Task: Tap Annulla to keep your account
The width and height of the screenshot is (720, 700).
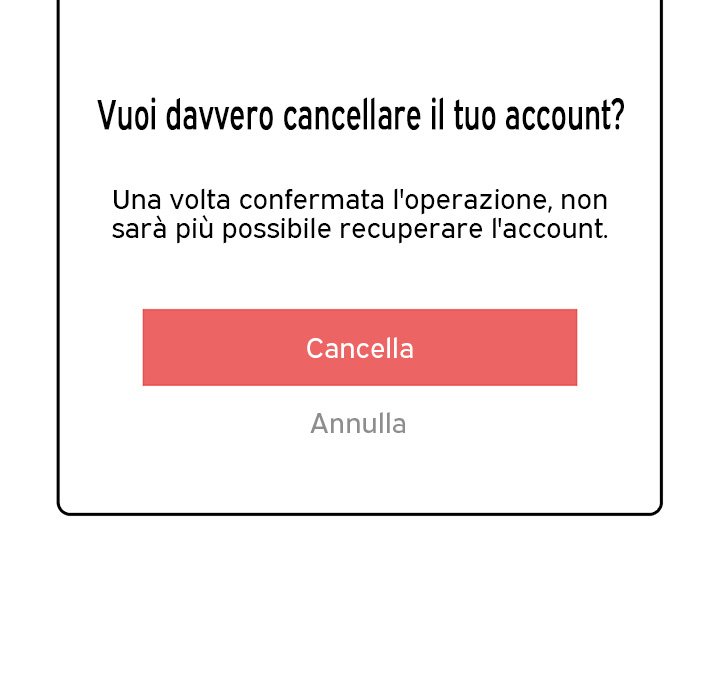Action: tap(358, 424)
